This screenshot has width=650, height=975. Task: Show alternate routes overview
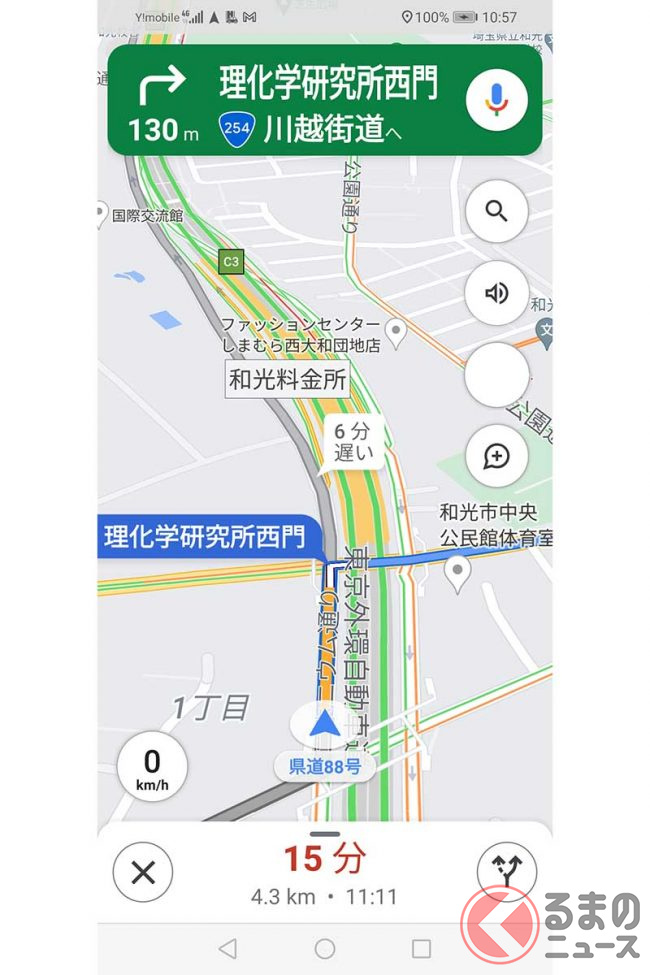[x=507, y=872]
